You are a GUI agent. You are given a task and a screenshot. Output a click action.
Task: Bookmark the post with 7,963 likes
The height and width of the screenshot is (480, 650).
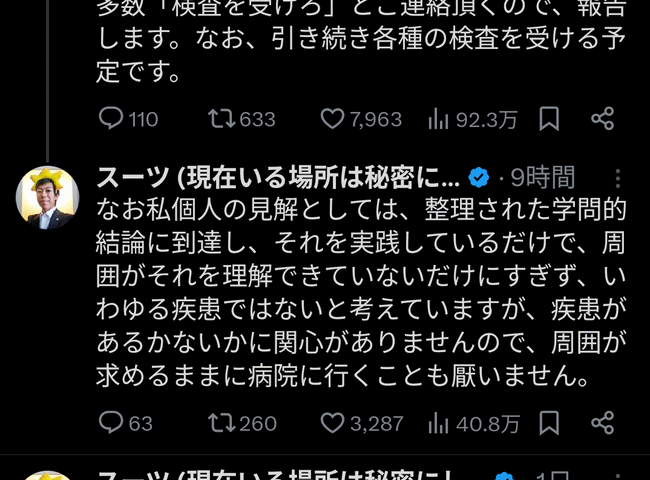coord(549,119)
